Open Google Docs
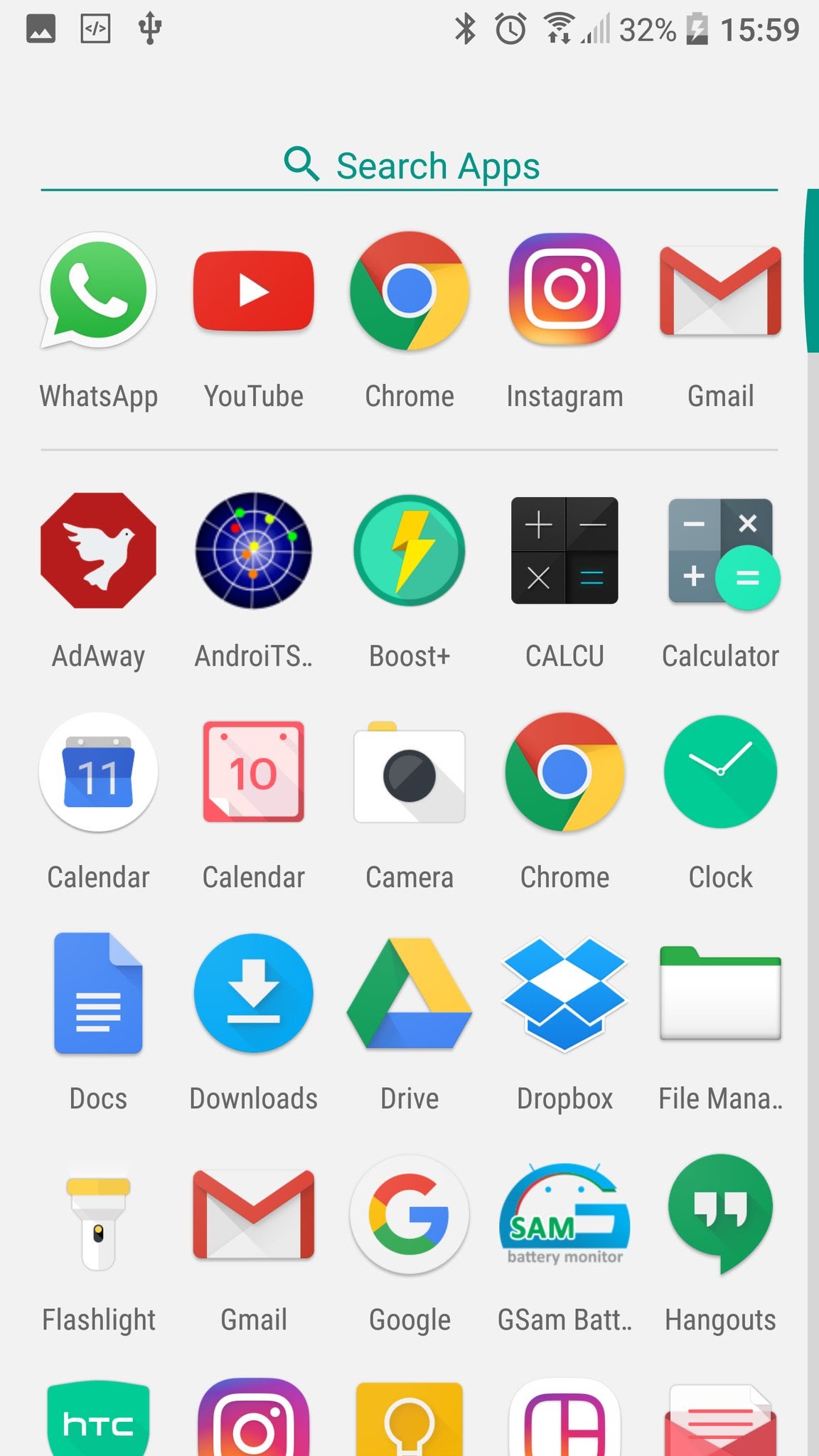The width and height of the screenshot is (819, 1456). 97,994
